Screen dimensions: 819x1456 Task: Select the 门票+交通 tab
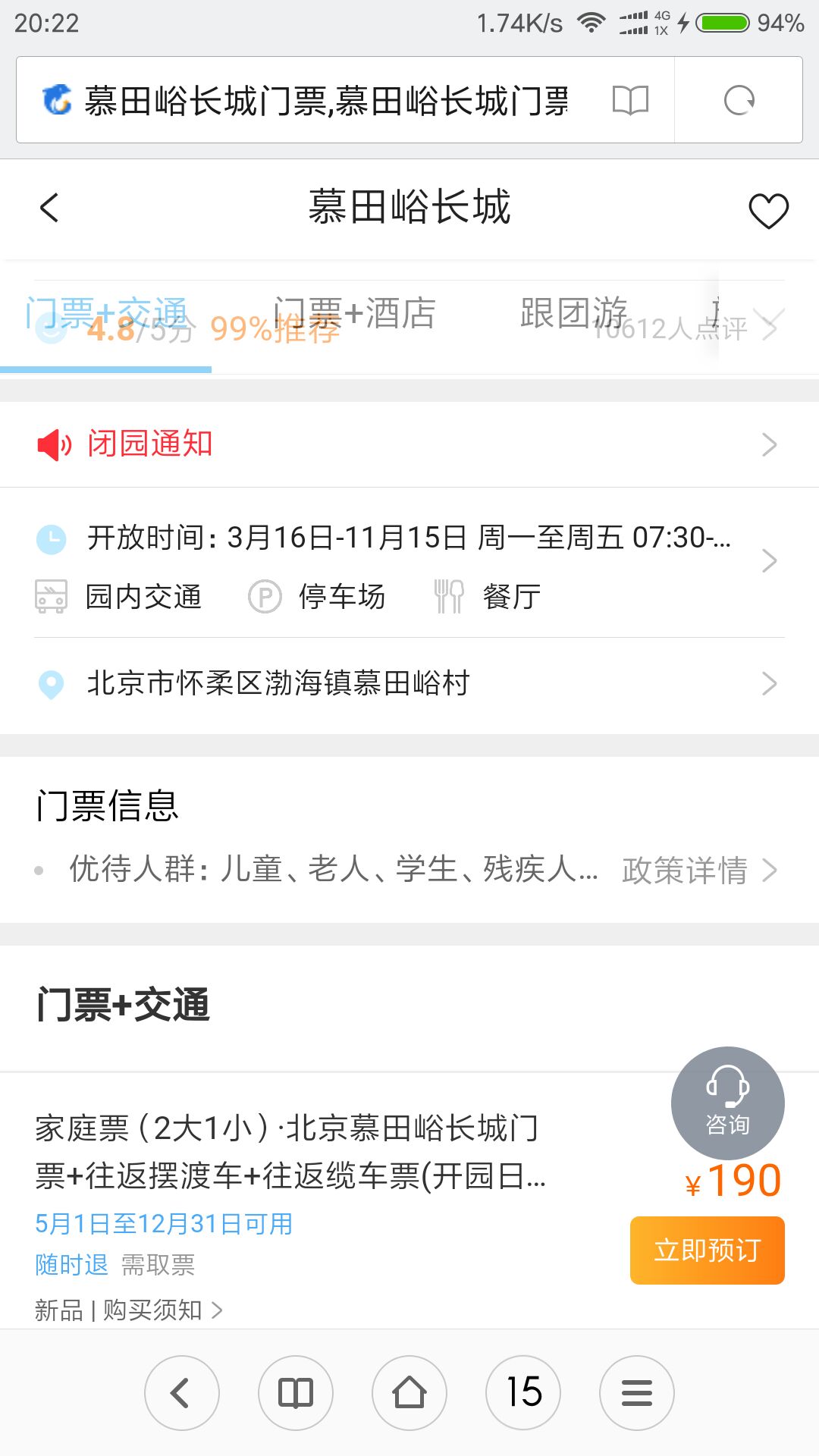click(x=106, y=313)
